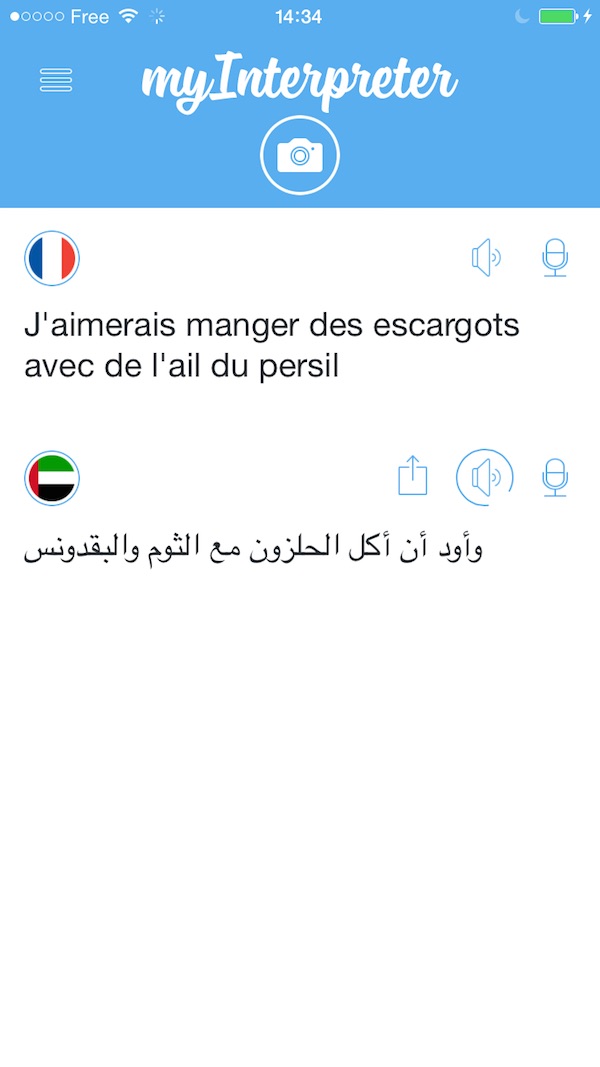Play the French text aloud
This screenshot has height=1067, width=600.
point(486,258)
